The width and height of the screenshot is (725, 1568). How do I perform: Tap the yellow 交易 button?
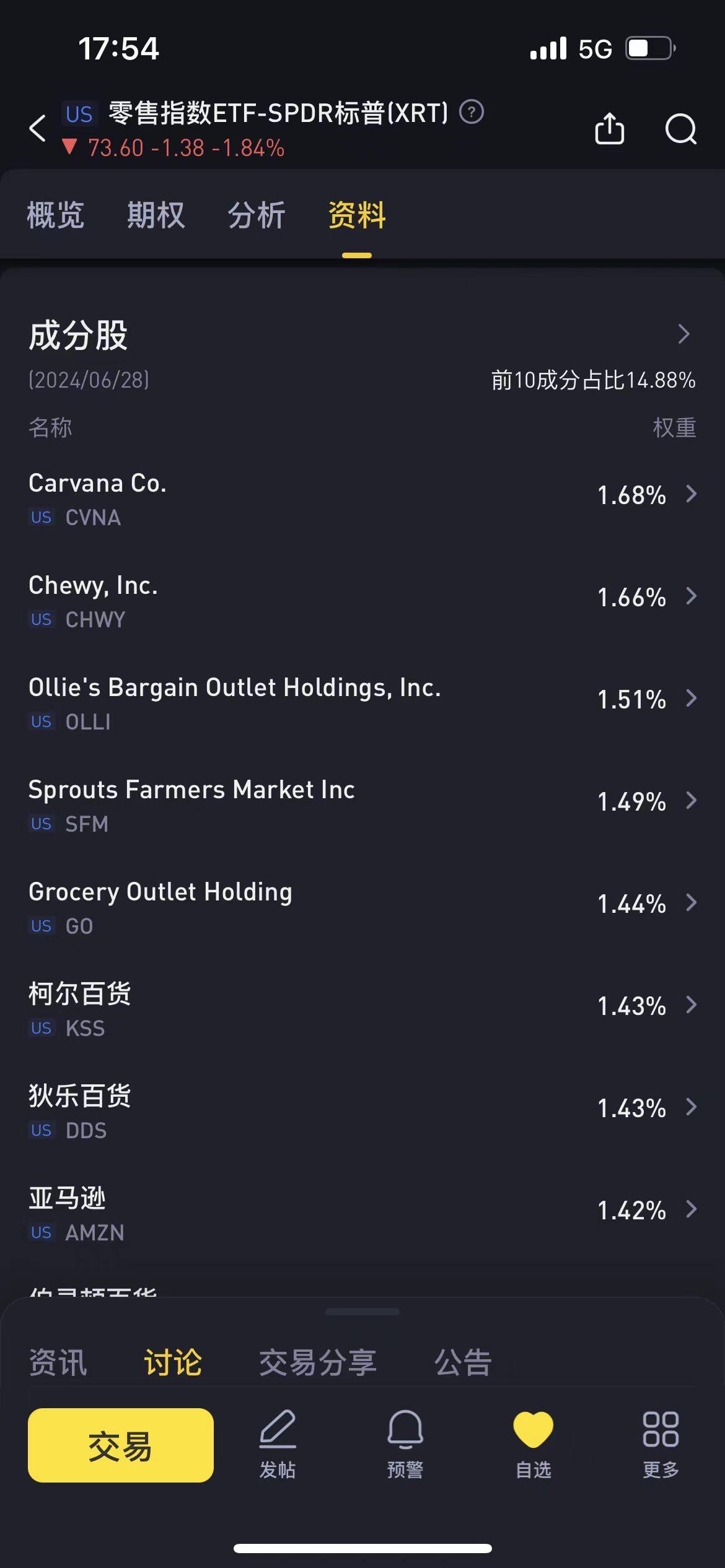(x=121, y=1445)
